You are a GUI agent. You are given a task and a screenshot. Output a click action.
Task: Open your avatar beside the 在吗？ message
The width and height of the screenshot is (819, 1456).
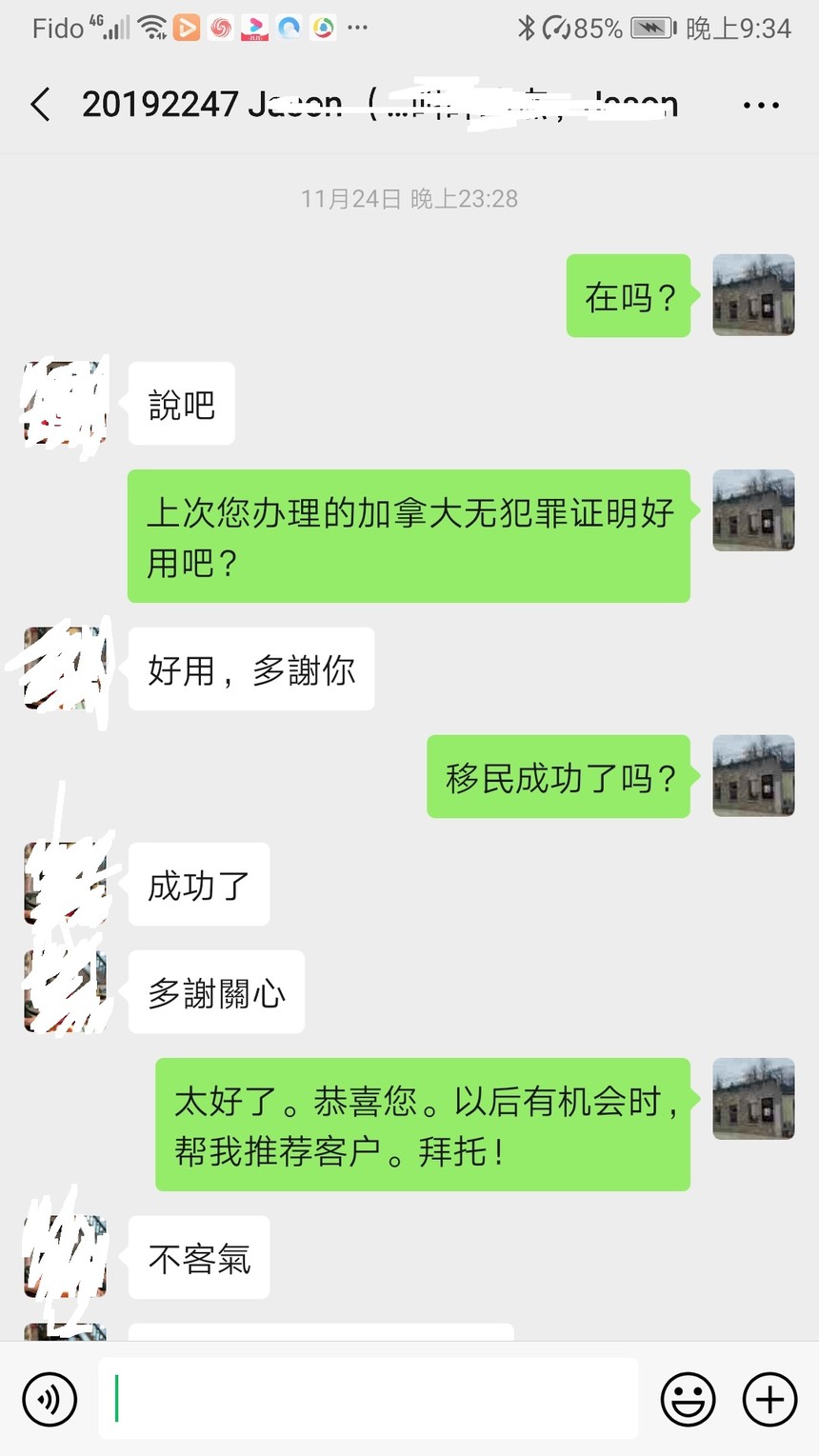click(753, 295)
